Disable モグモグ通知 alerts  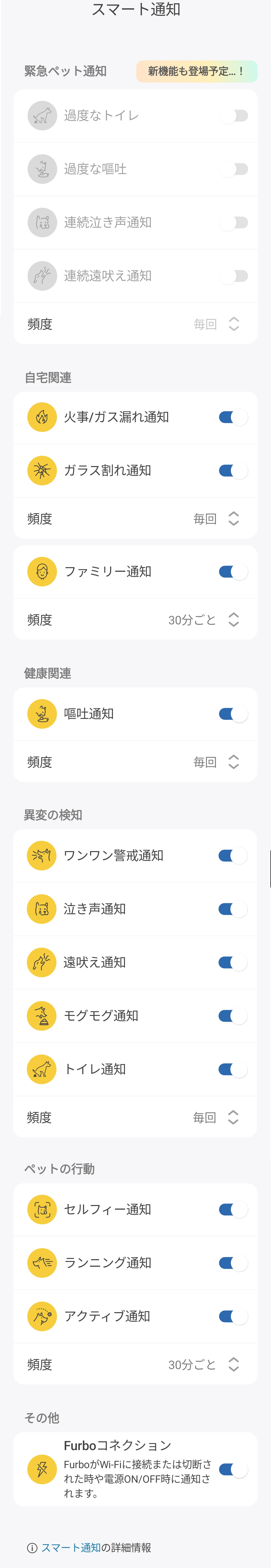(x=233, y=1016)
